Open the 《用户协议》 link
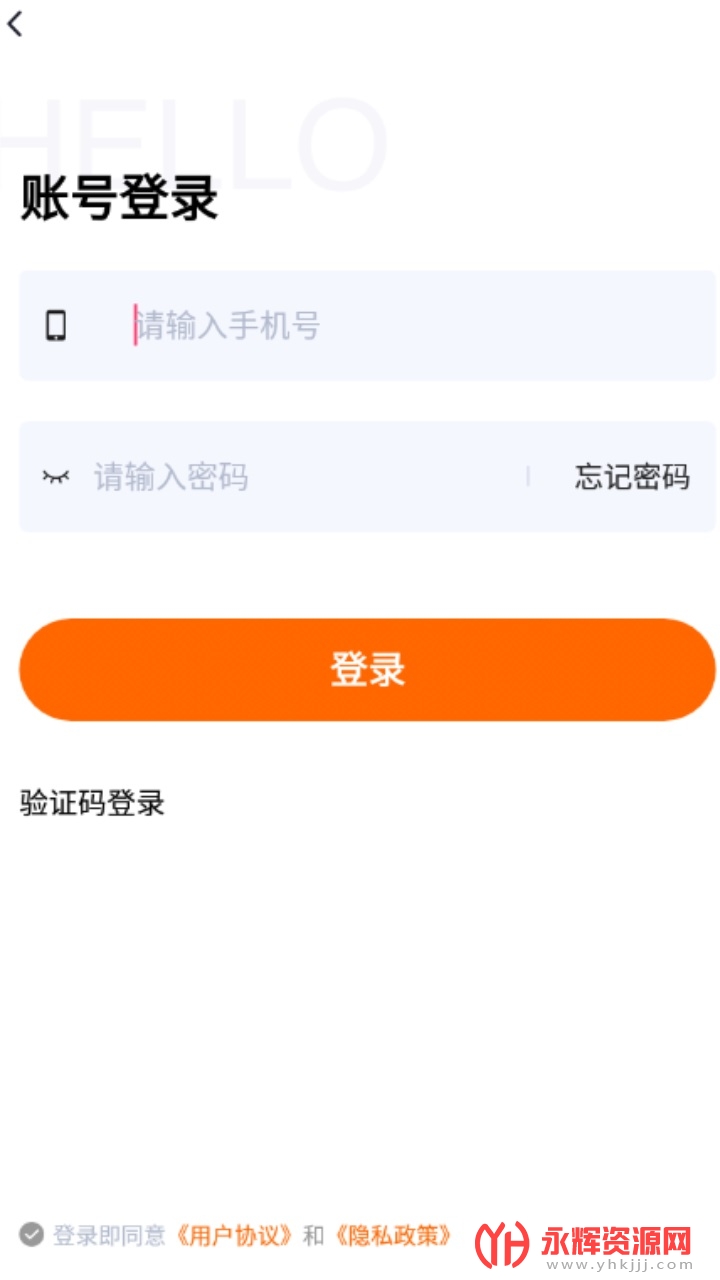The width and height of the screenshot is (720, 1280). 236,1236
